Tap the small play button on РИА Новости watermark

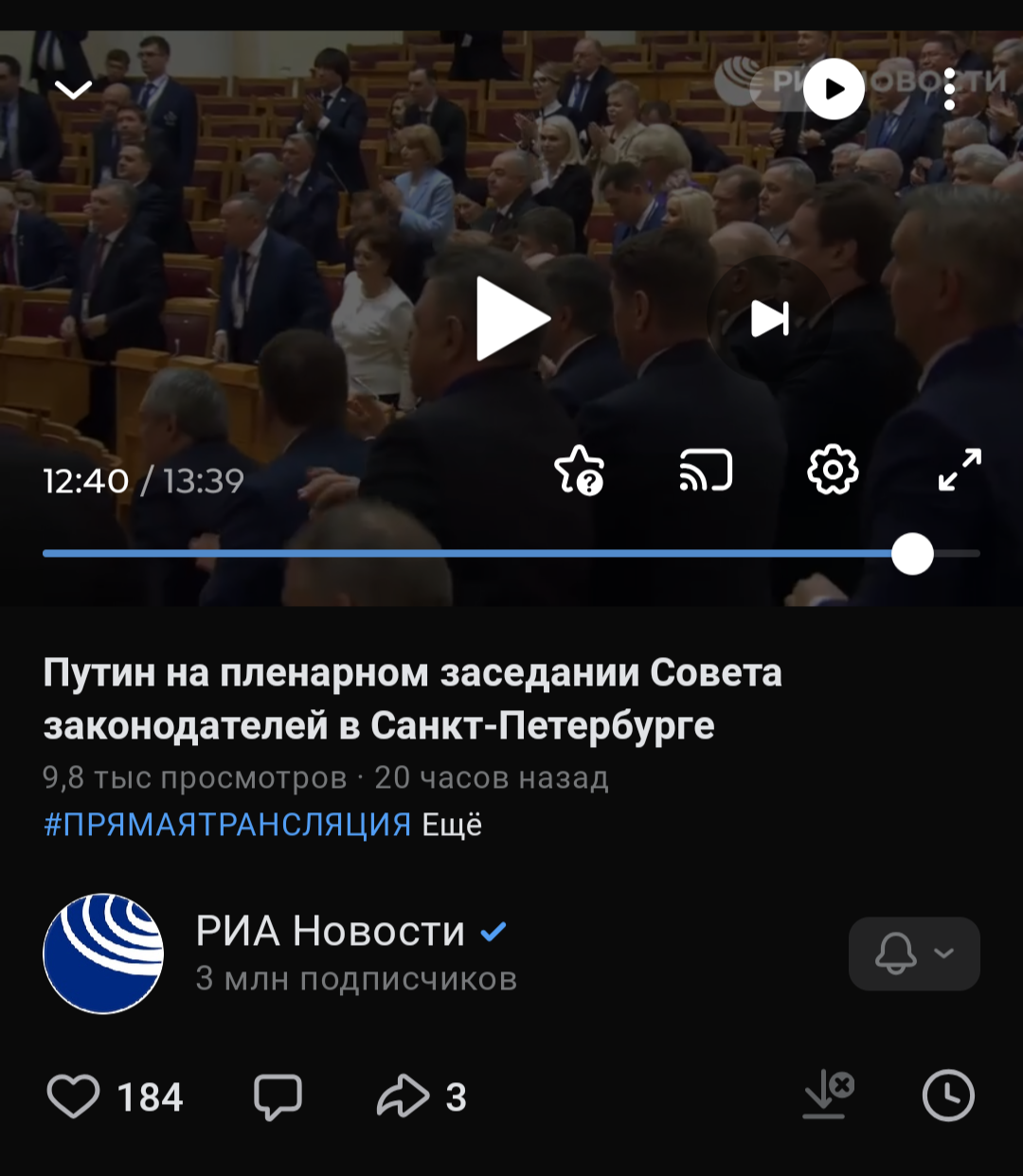tap(834, 89)
